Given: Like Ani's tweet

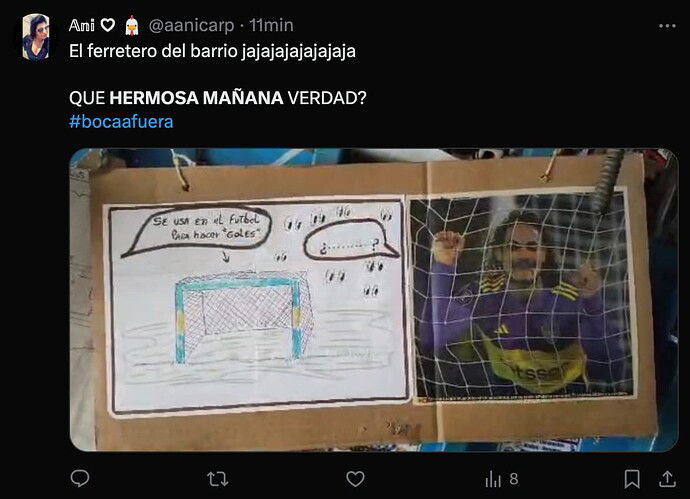Looking at the screenshot, I should [355, 479].
